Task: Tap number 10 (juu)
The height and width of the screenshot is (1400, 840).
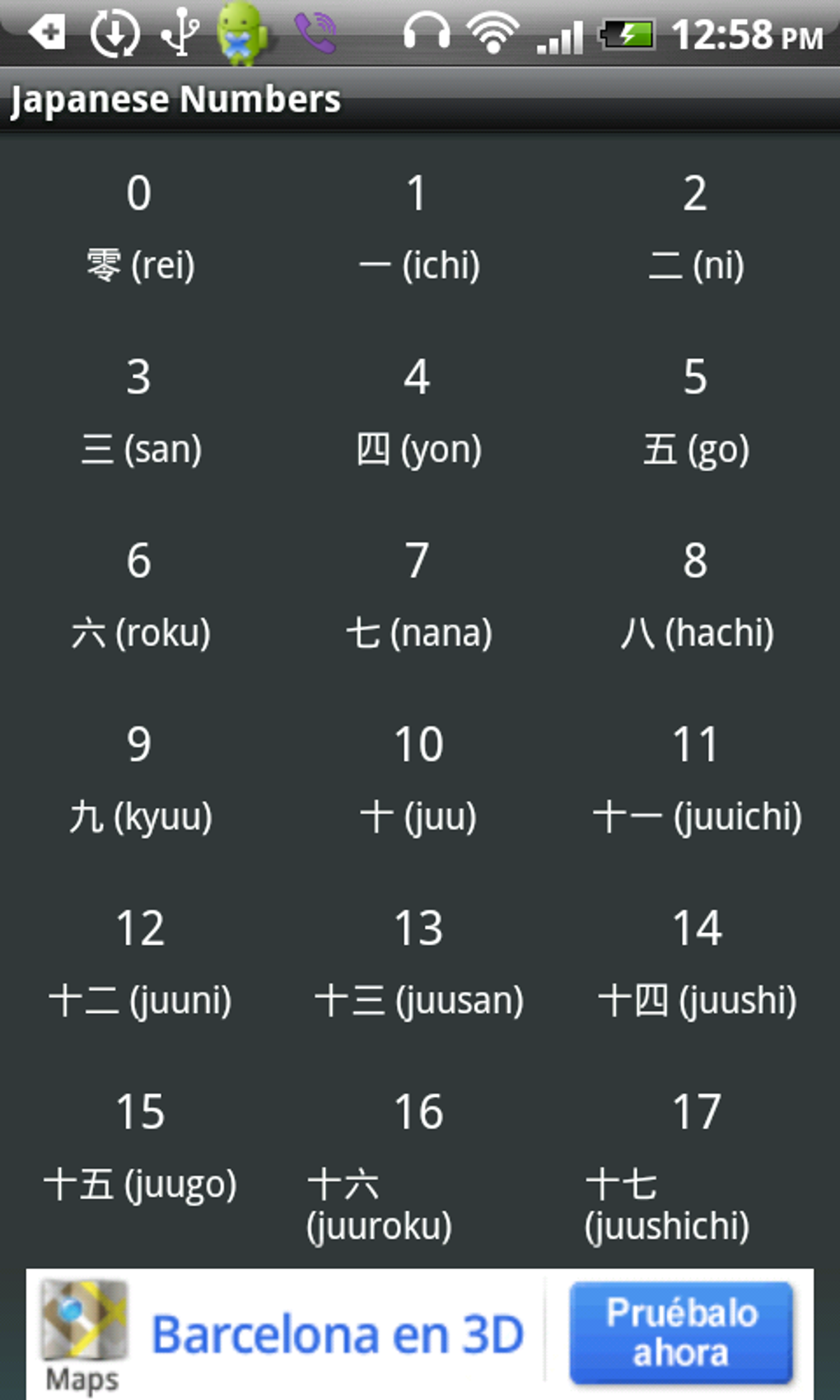Action: point(418,779)
